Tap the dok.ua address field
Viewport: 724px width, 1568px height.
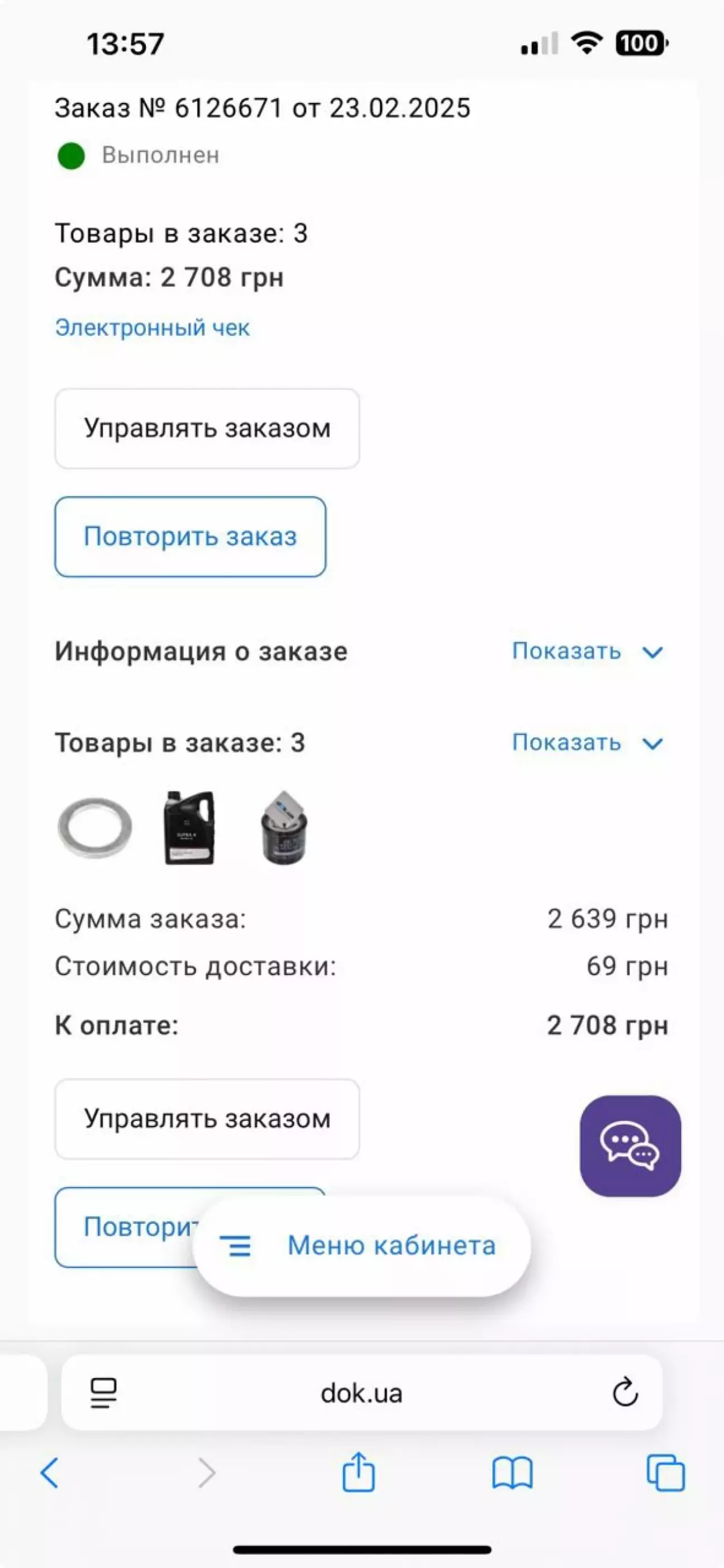[361, 1393]
